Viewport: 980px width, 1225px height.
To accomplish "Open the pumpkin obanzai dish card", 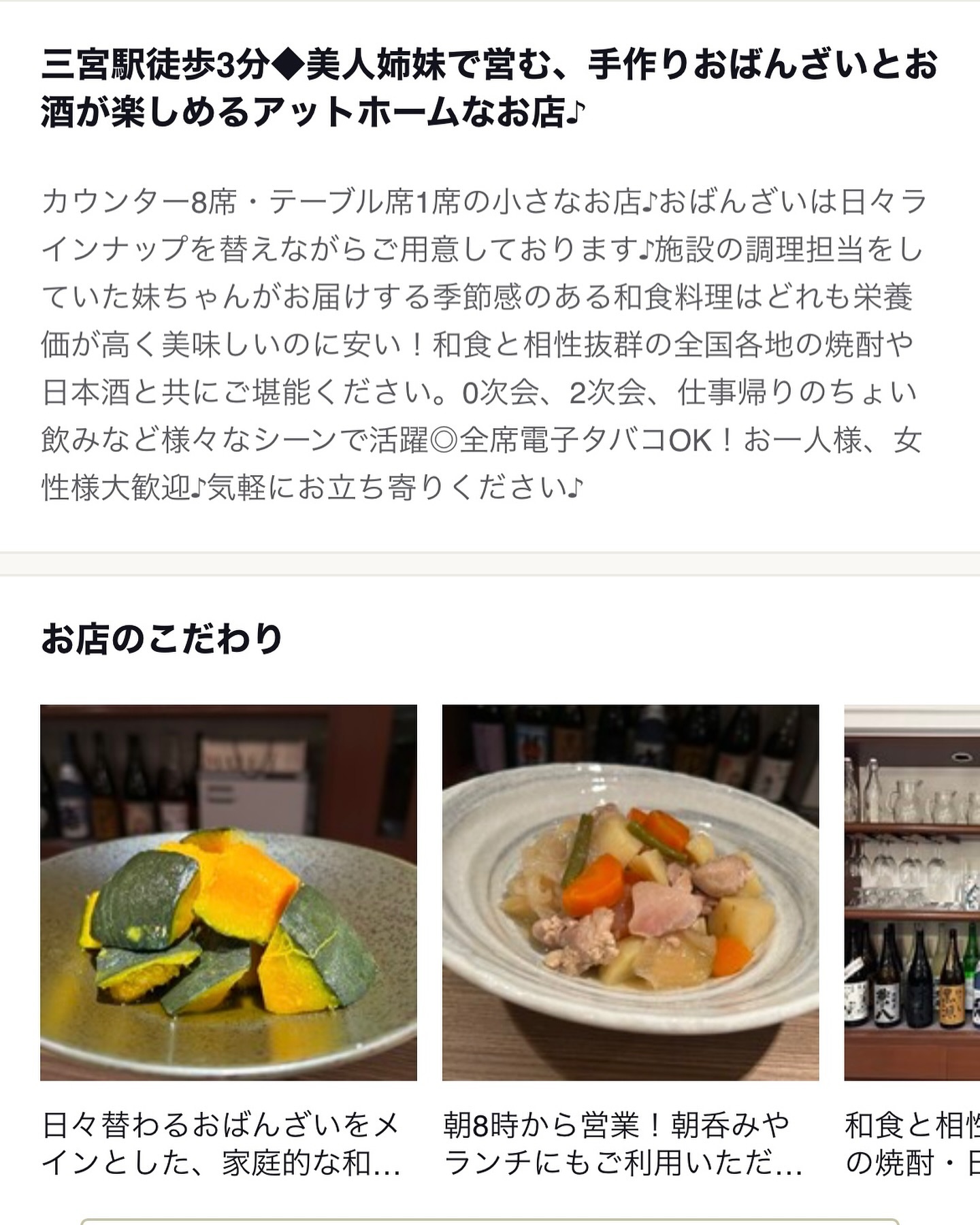I will (229, 892).
